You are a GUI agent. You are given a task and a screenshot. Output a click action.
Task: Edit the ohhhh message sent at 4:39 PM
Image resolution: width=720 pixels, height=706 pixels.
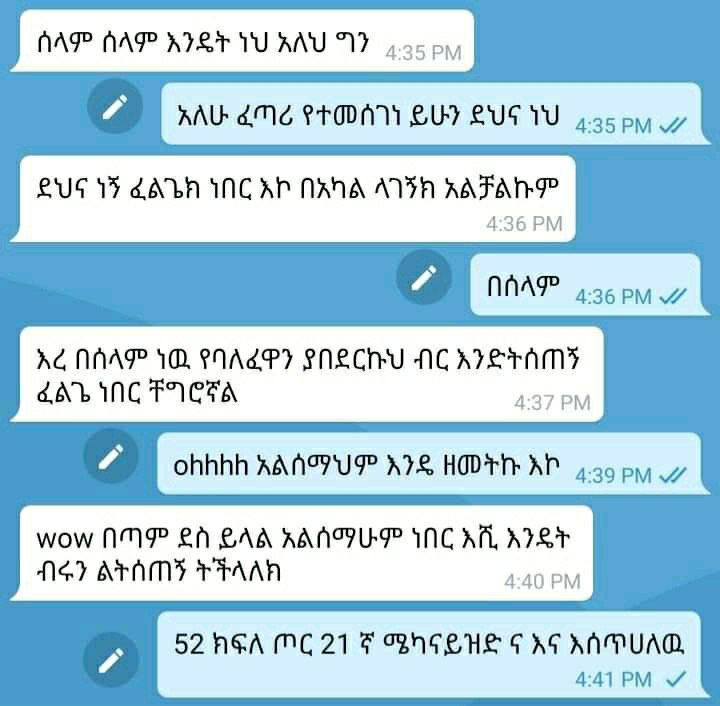(111, 456)
